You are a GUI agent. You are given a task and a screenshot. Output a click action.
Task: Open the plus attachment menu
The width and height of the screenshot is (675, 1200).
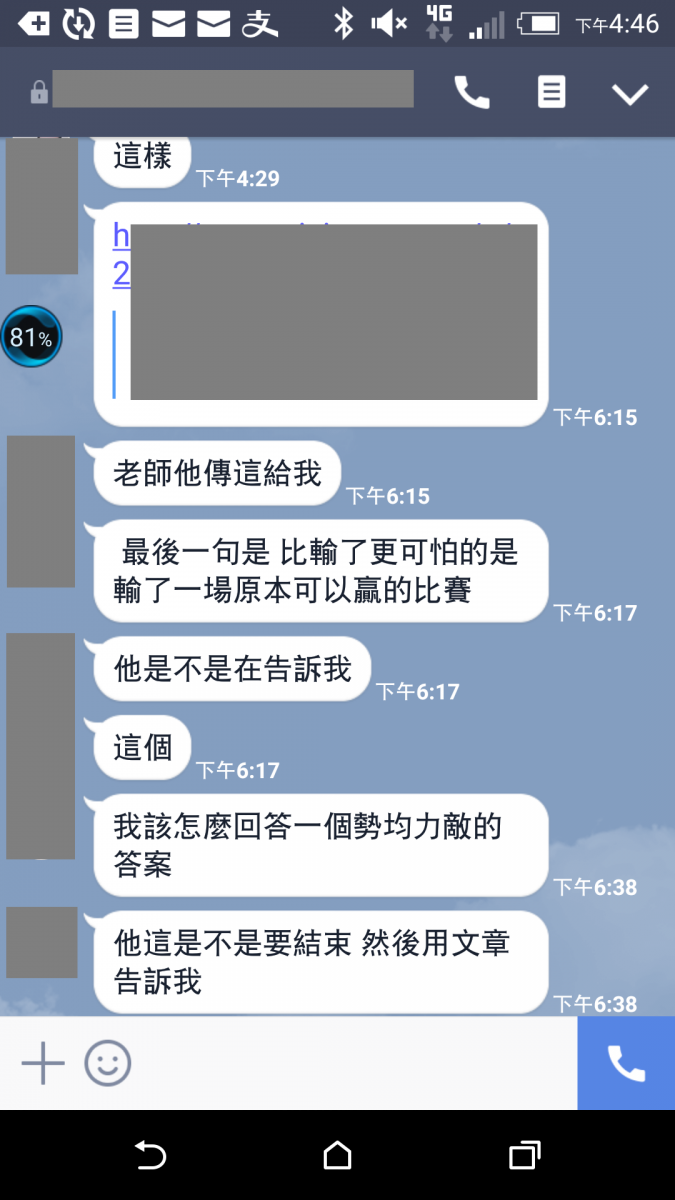43,1063
